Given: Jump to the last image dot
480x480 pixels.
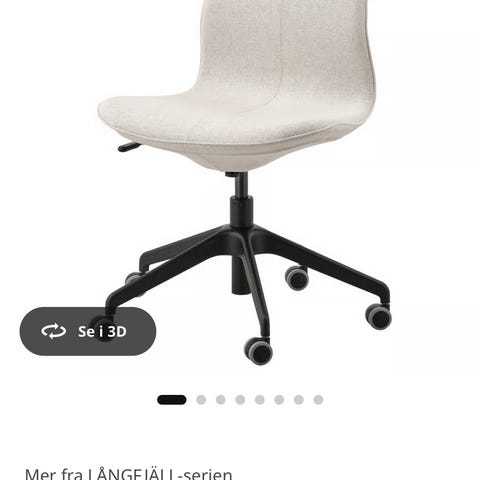Looking at the screenshot, I should [318, 400].
